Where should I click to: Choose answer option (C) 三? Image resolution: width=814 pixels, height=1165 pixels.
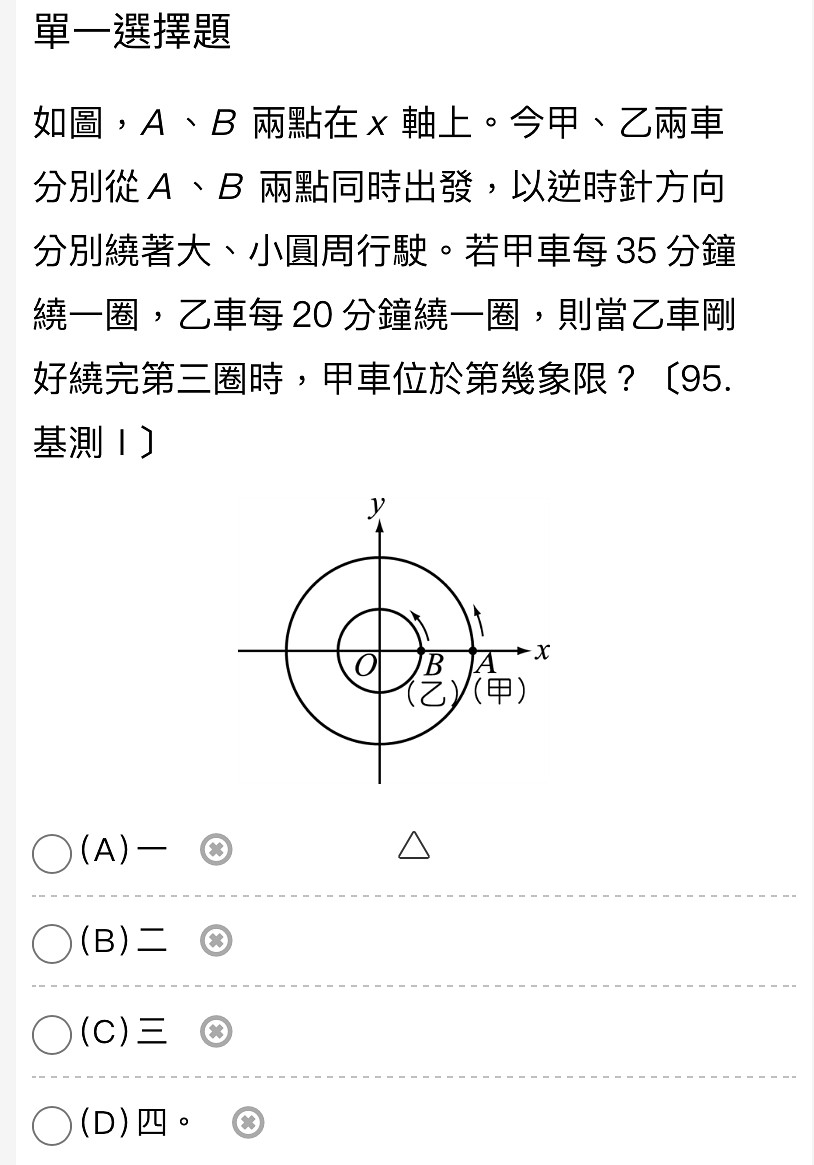point(51,1034)
